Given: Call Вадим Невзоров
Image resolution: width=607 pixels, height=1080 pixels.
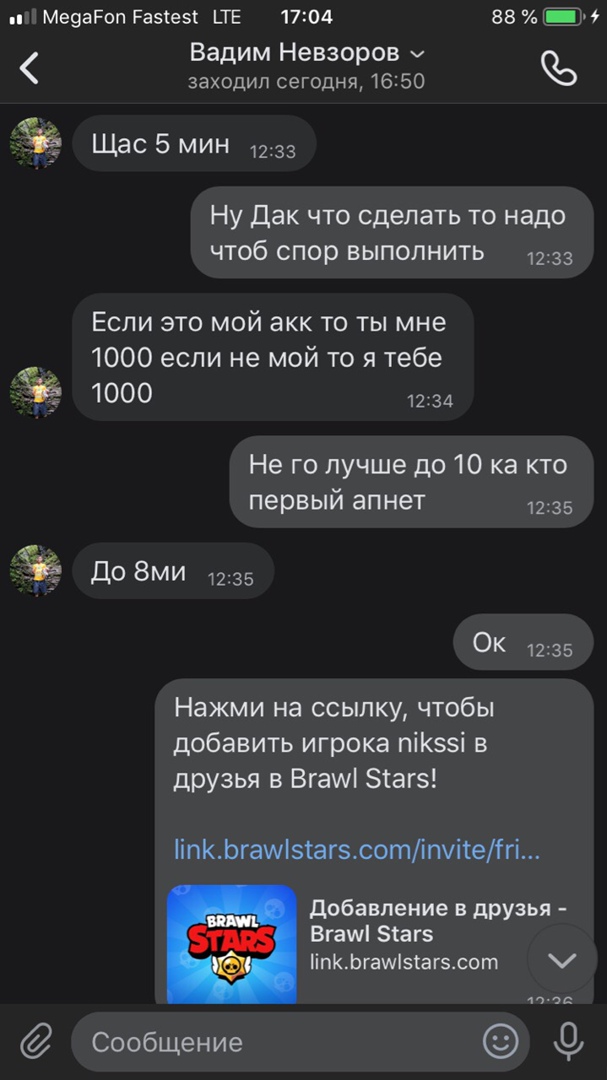Looking at the screenshot, I should point(558,68).
